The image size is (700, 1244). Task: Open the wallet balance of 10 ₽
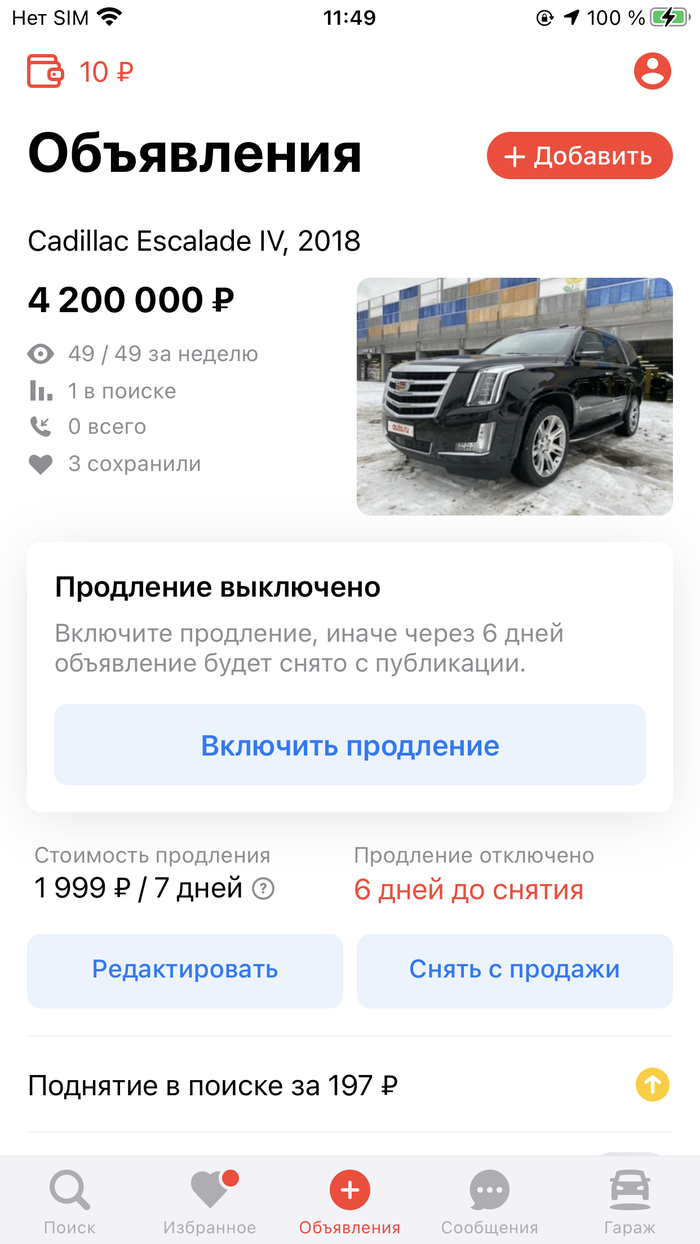coord(80,72)
